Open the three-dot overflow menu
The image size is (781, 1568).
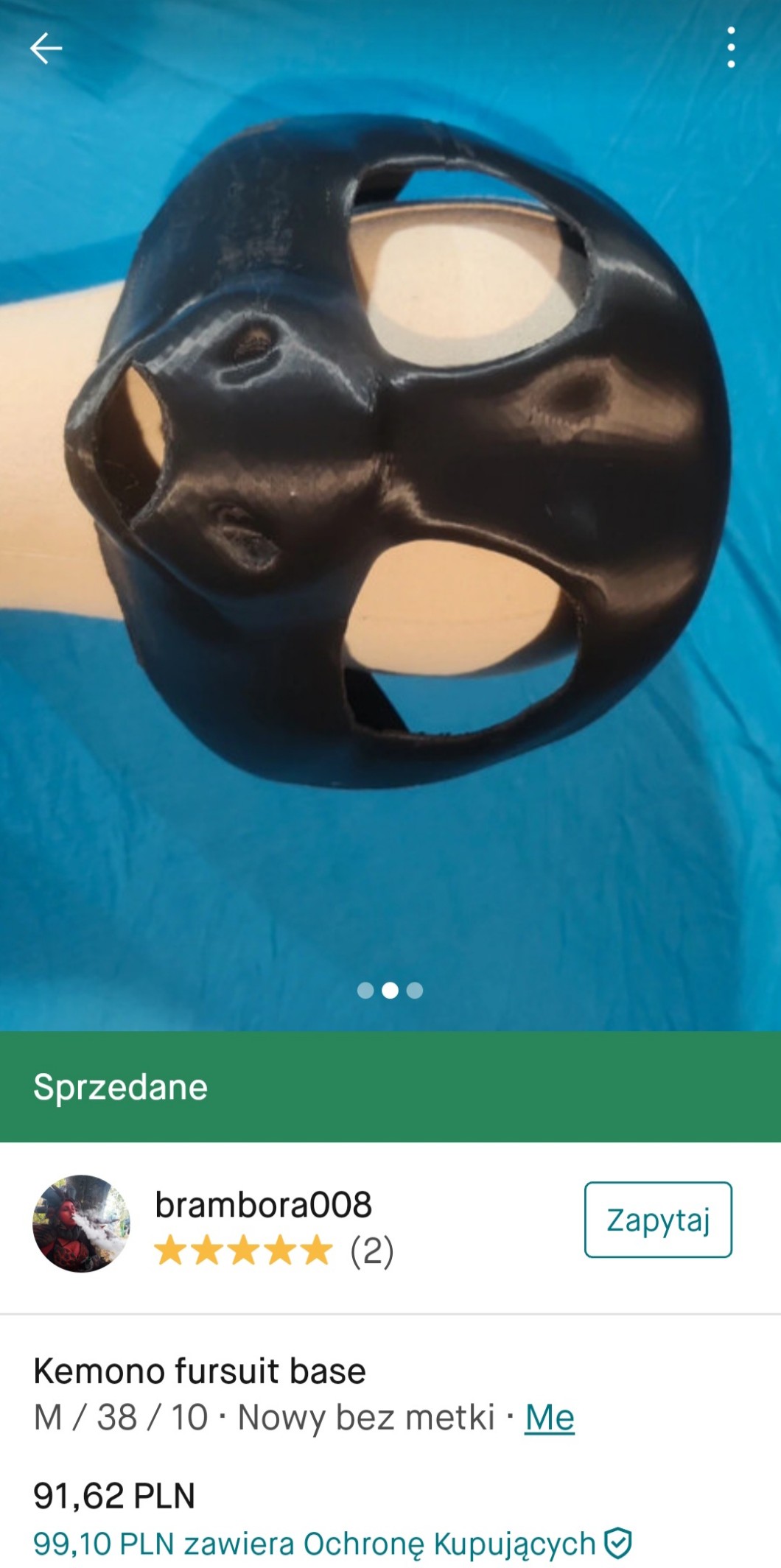(730, 48)
